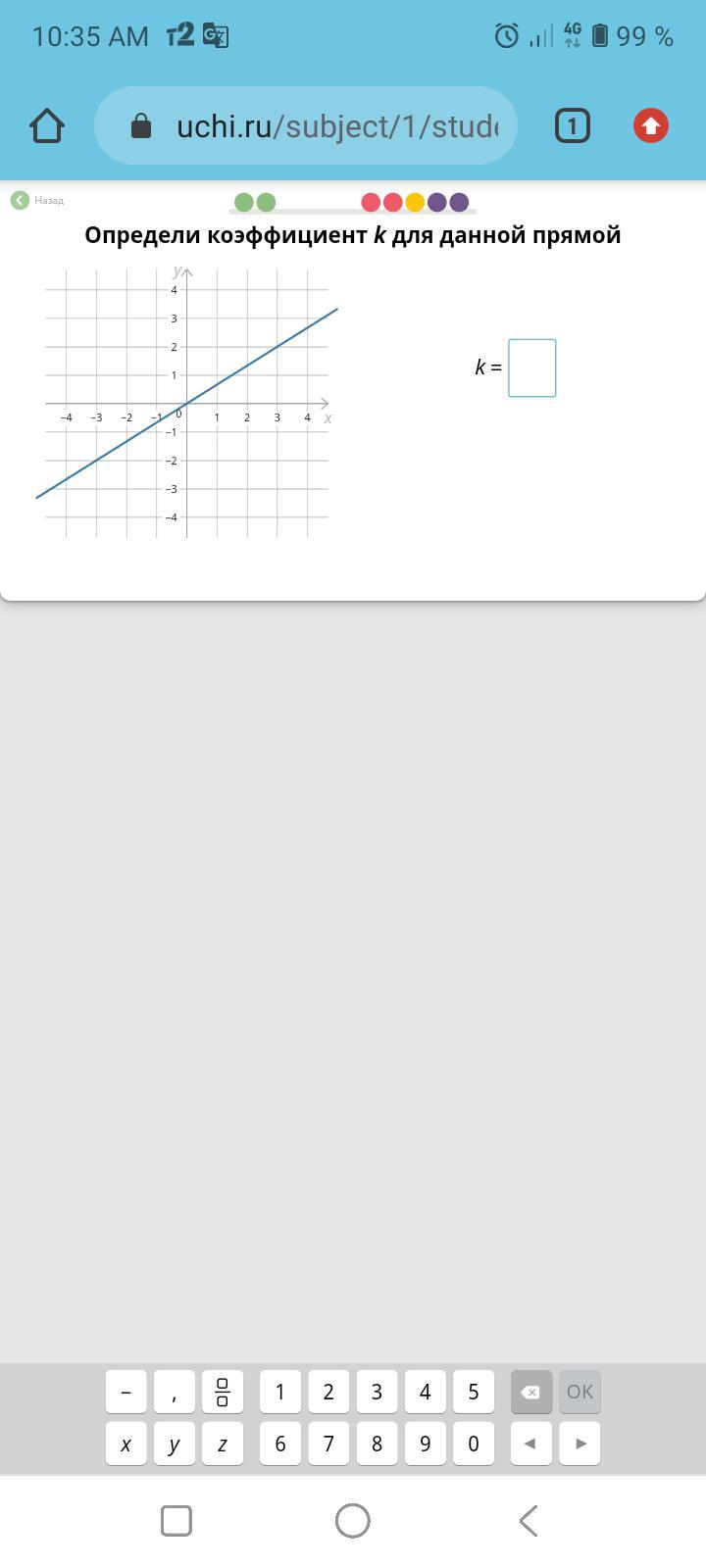Tap the x variable key
706x1568 pixels.
[x=126, y=1444]
